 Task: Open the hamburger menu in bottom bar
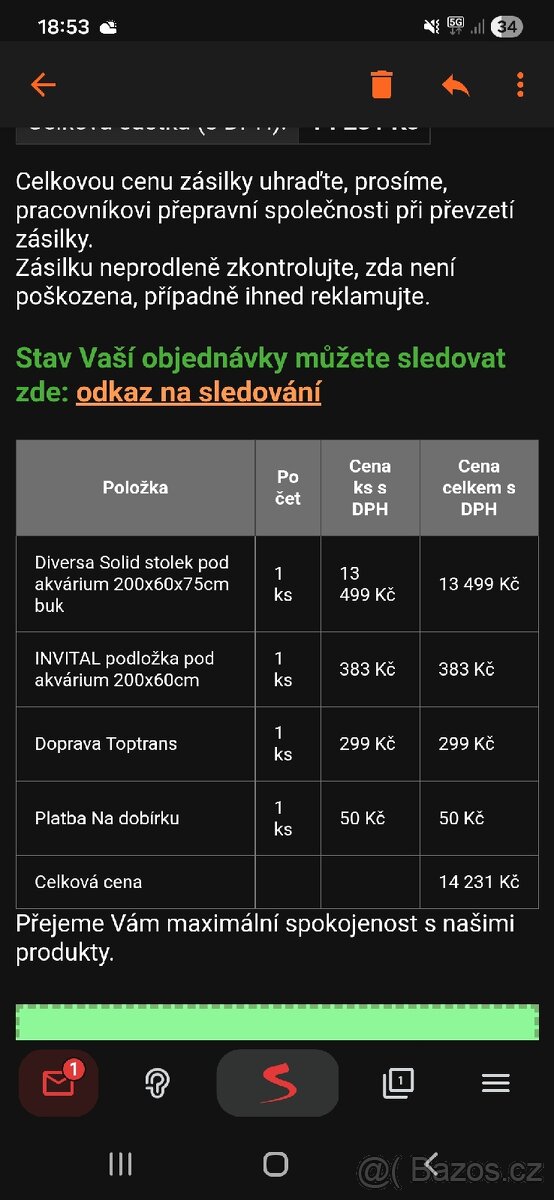tap(496, 1083)
